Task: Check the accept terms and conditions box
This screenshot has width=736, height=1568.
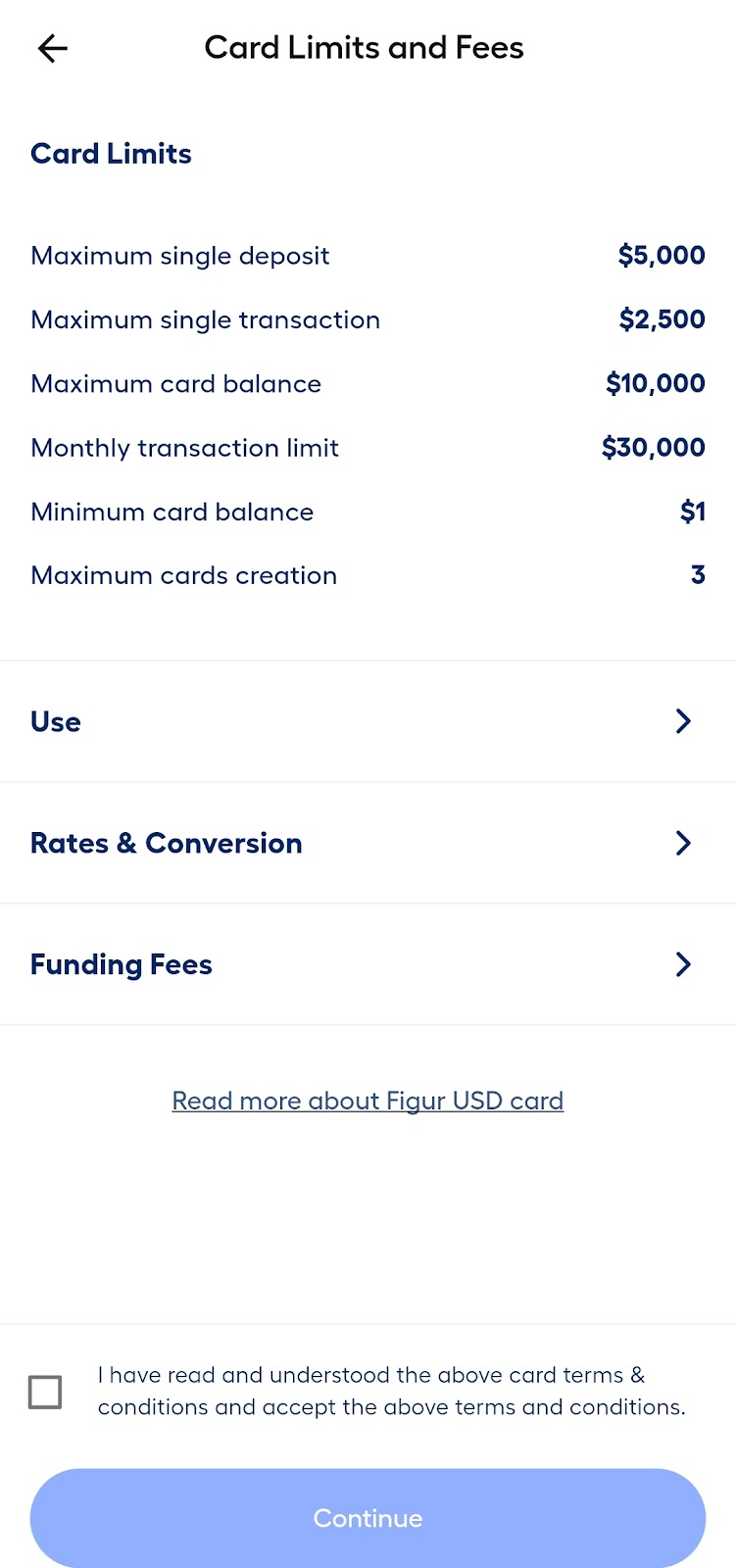Action: pyautogui.click(x=45, y=1392)
